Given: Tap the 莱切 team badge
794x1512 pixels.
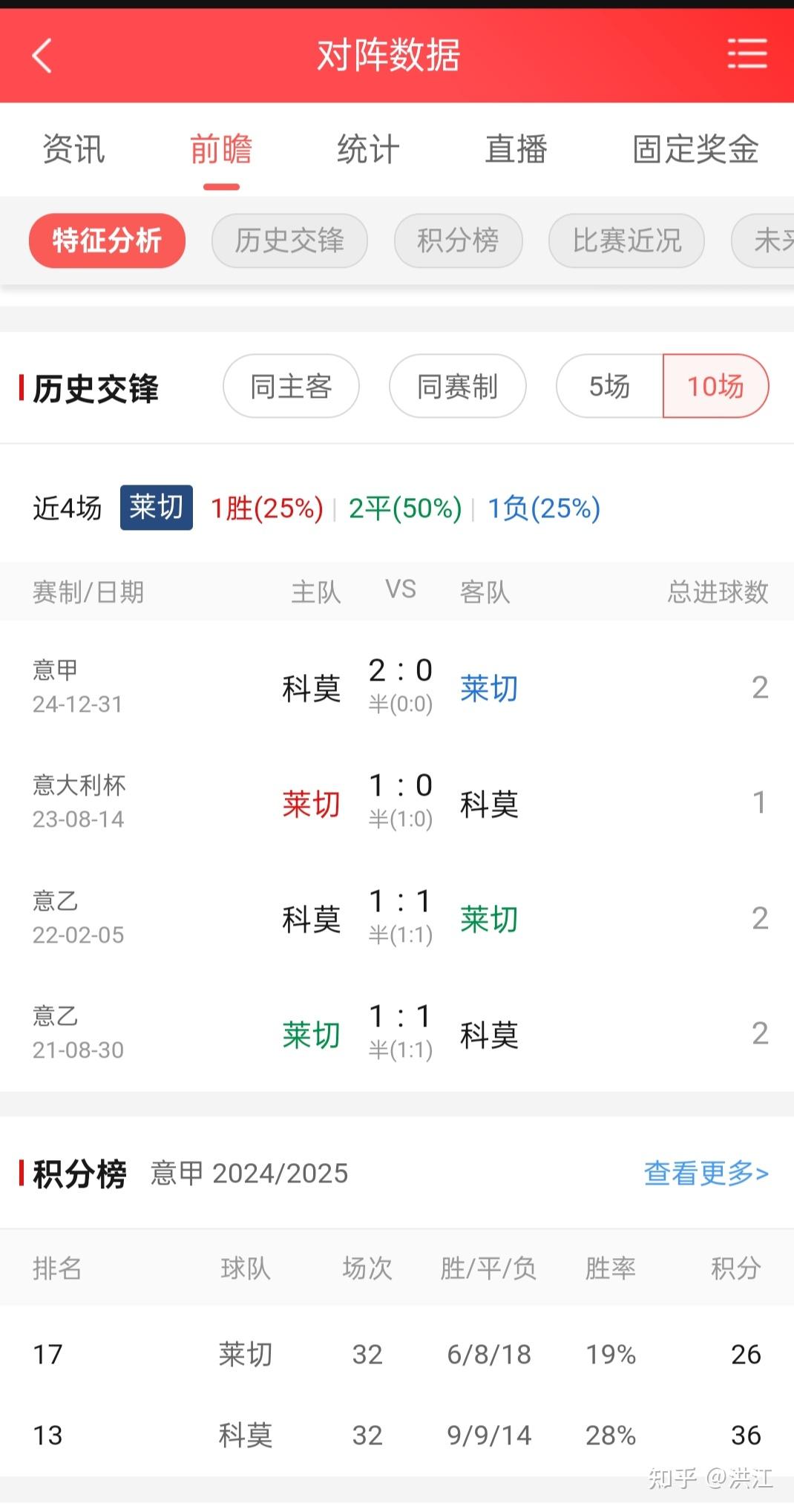Looking at the screenshot, I should click(x=156, y=508).
